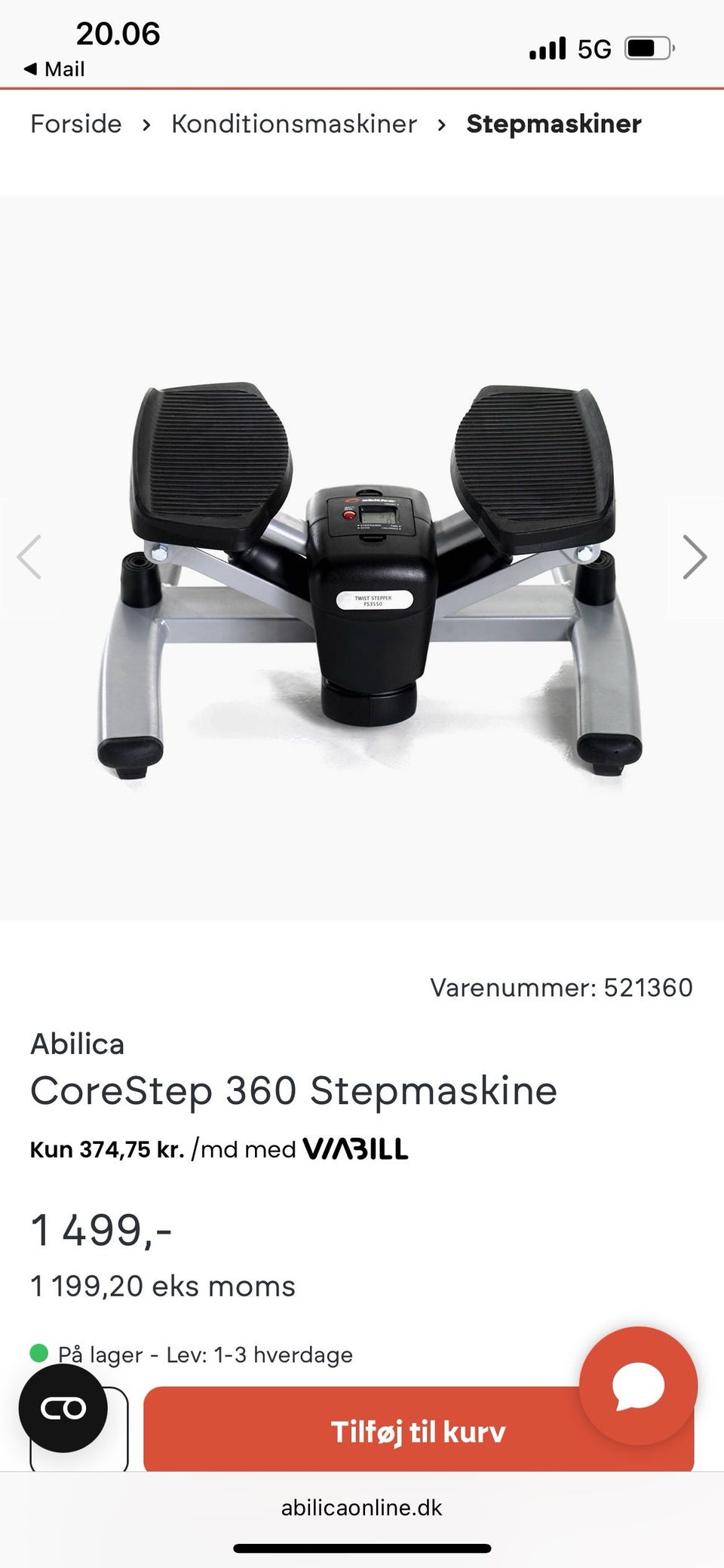Open the live chat bubble

tap(638, 1385)
